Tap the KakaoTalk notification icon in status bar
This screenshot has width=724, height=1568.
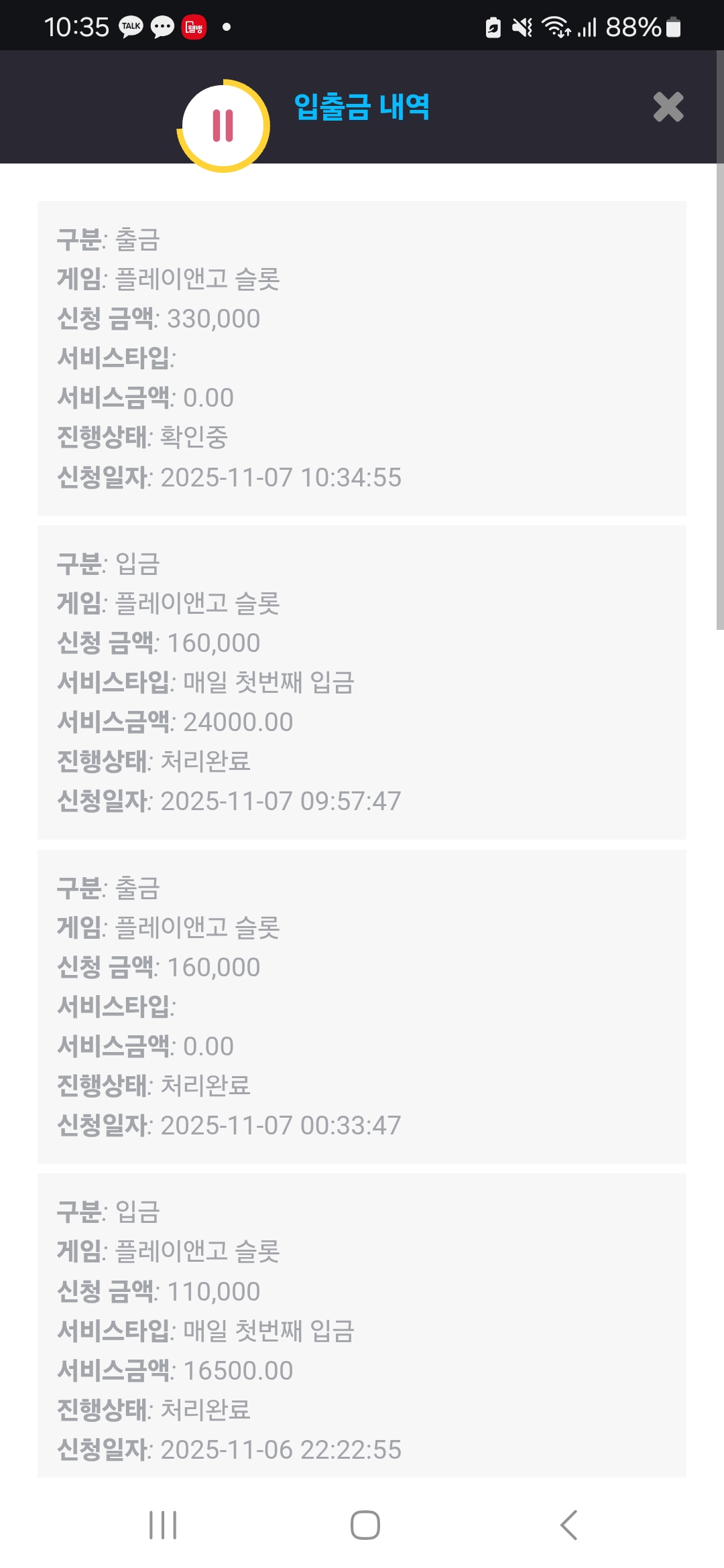[130, 25]
